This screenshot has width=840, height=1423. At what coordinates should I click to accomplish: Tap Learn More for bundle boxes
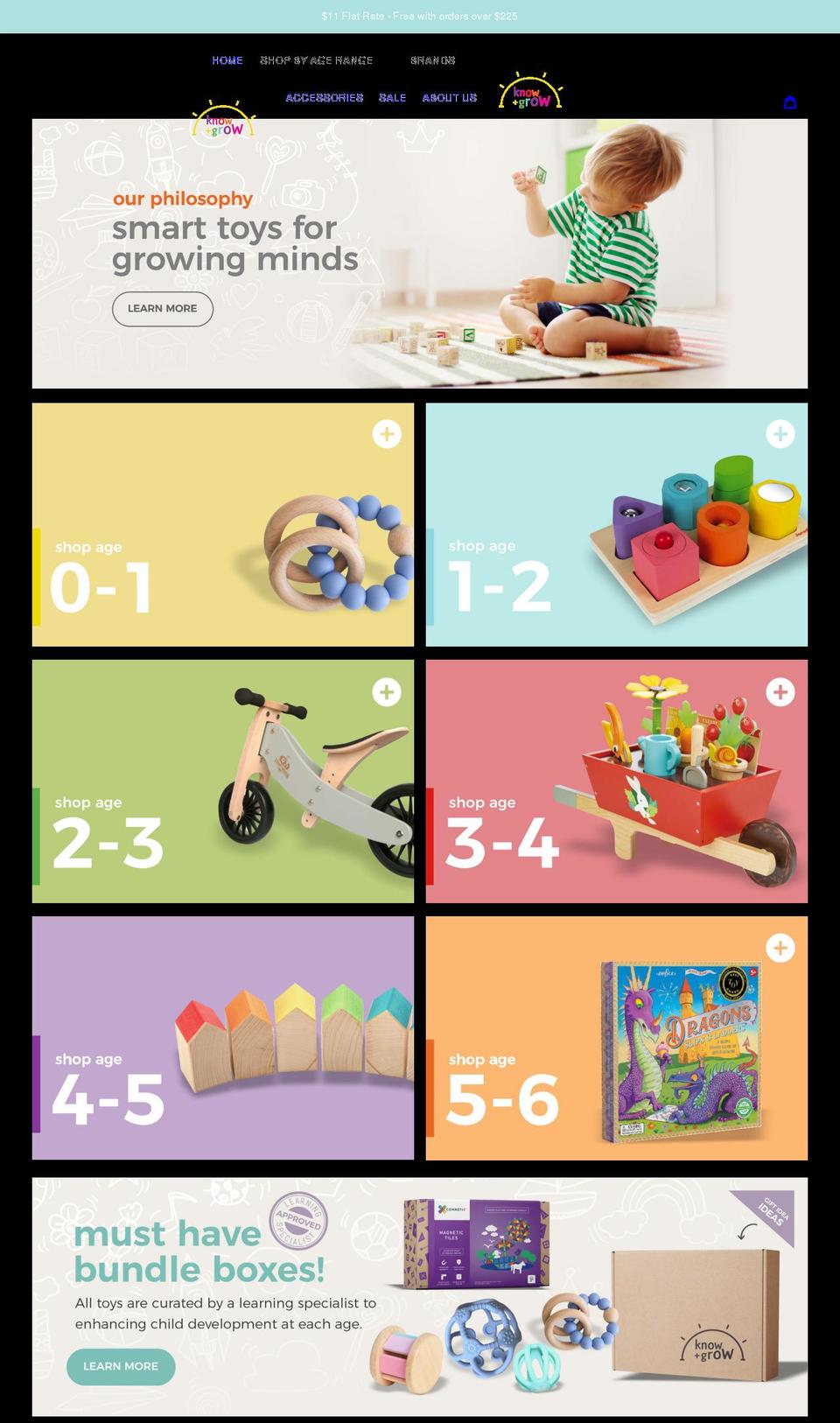coord(121,1366)
